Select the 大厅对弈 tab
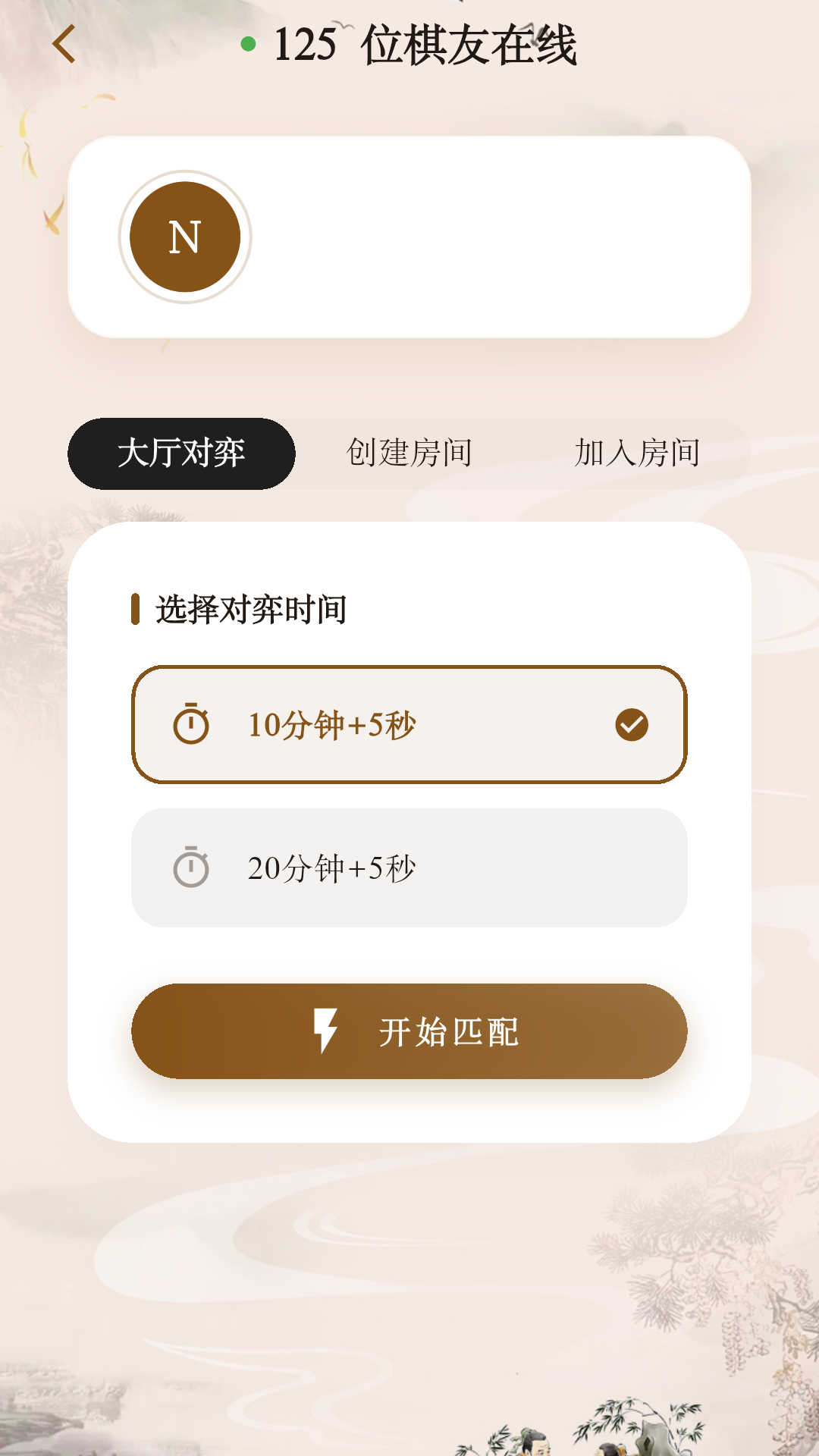This screenshot has height=1456, width=819. (180, 453)
